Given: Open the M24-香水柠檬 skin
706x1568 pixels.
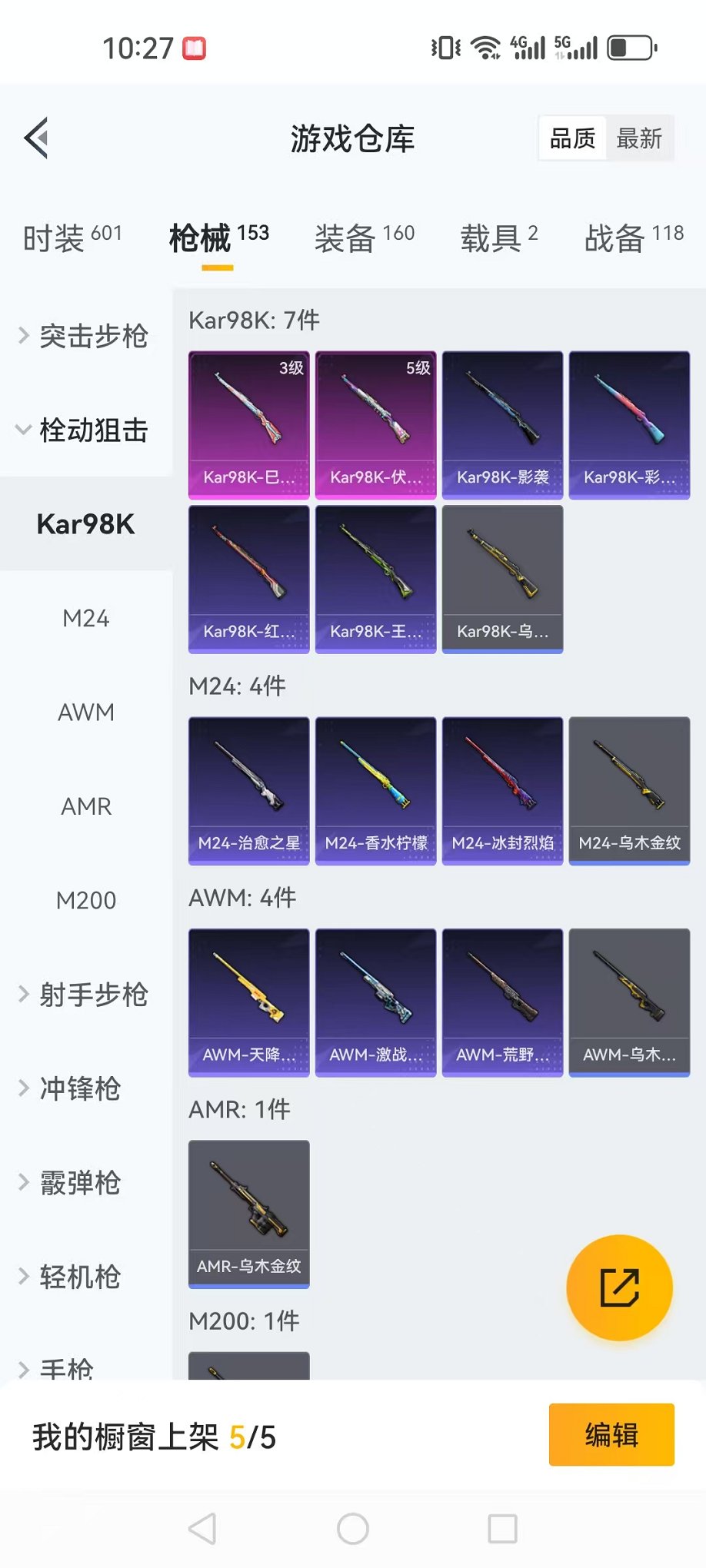Looking at the screenshot, I should 375,791.
